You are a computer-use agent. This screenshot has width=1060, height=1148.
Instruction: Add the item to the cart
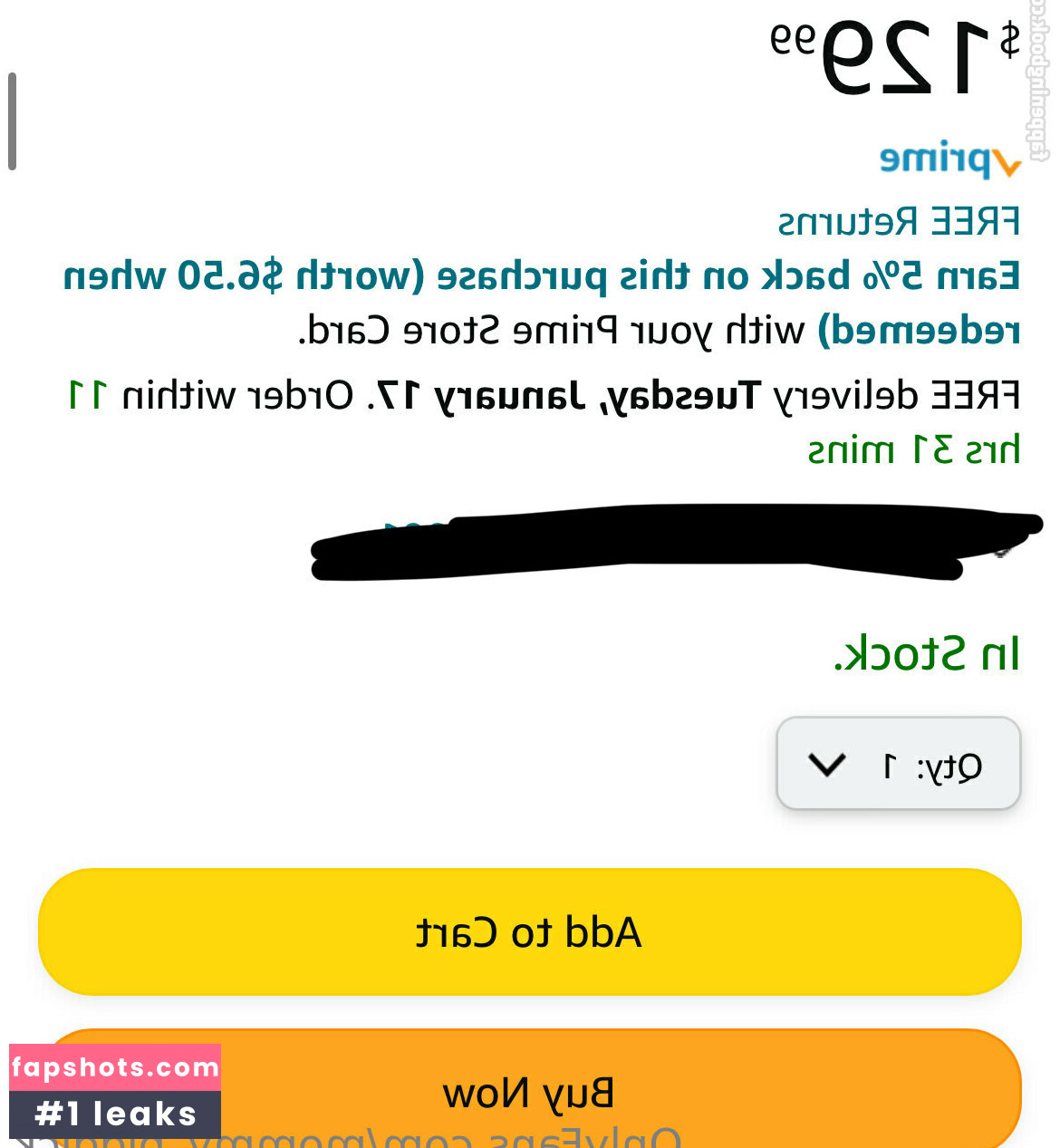pyautogui.click(x=529, y=931)
